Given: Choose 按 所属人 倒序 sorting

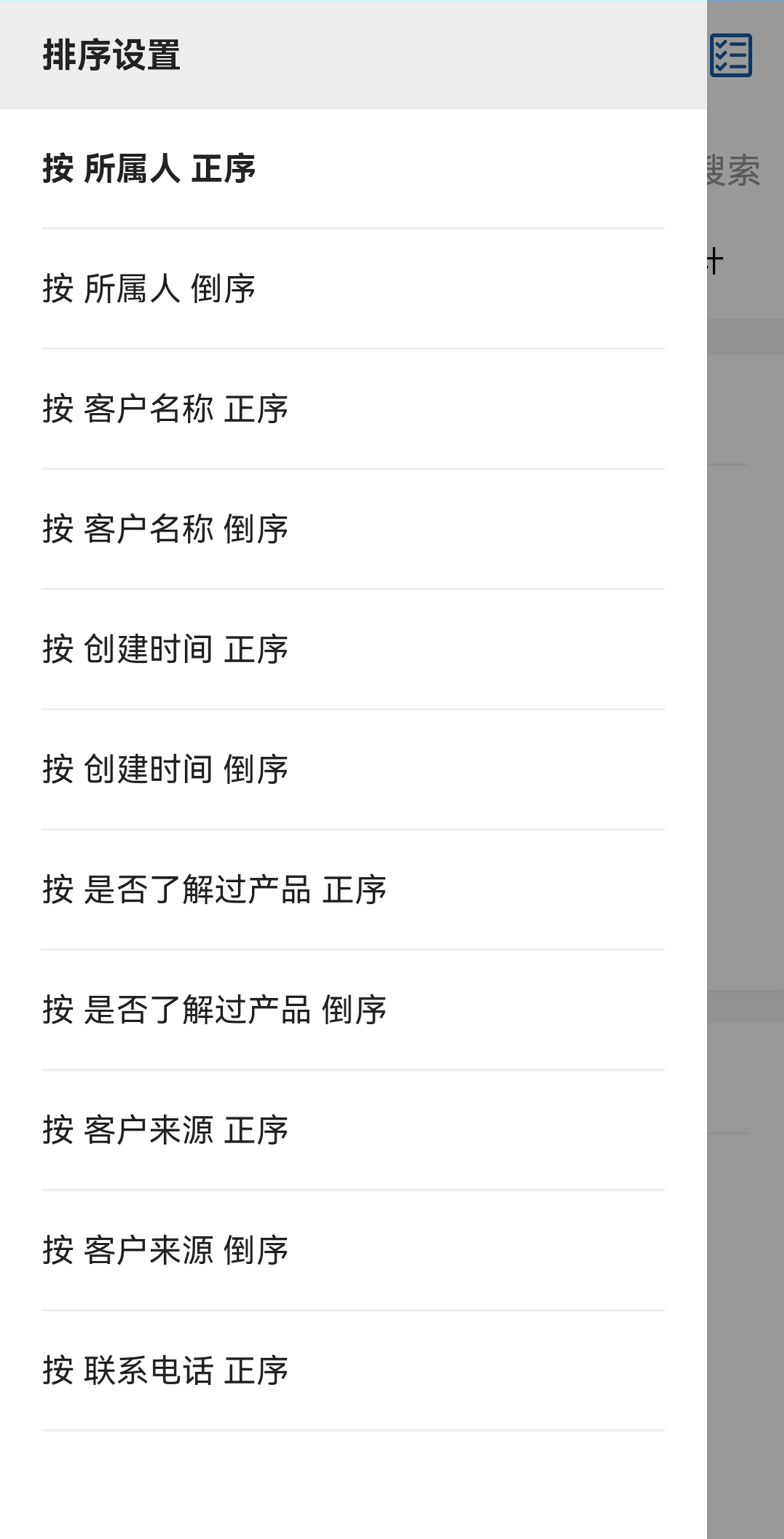Looking at the screenshot, I should coord(353,289).
